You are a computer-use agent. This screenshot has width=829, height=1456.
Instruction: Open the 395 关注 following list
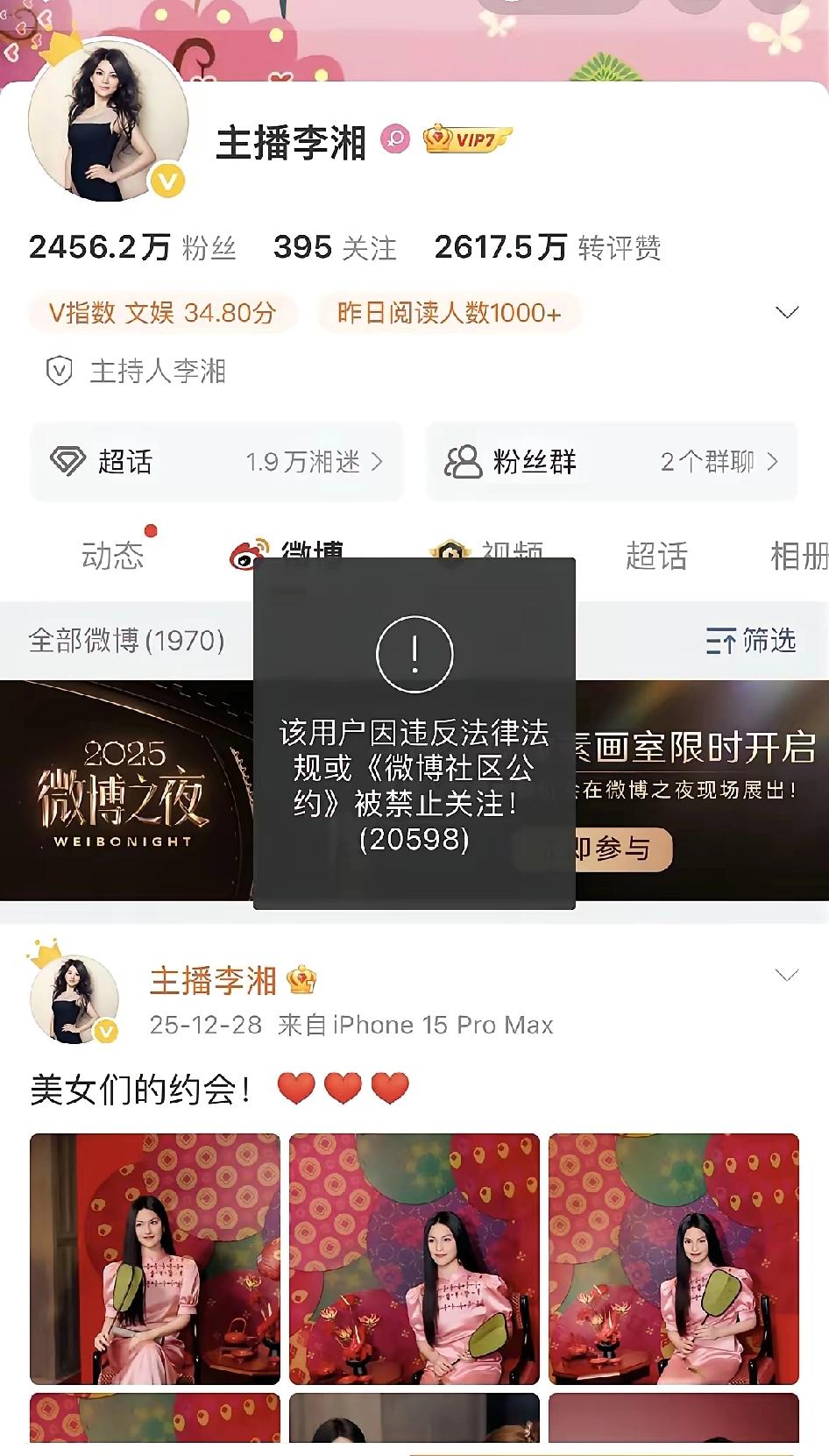pos(335,247)
